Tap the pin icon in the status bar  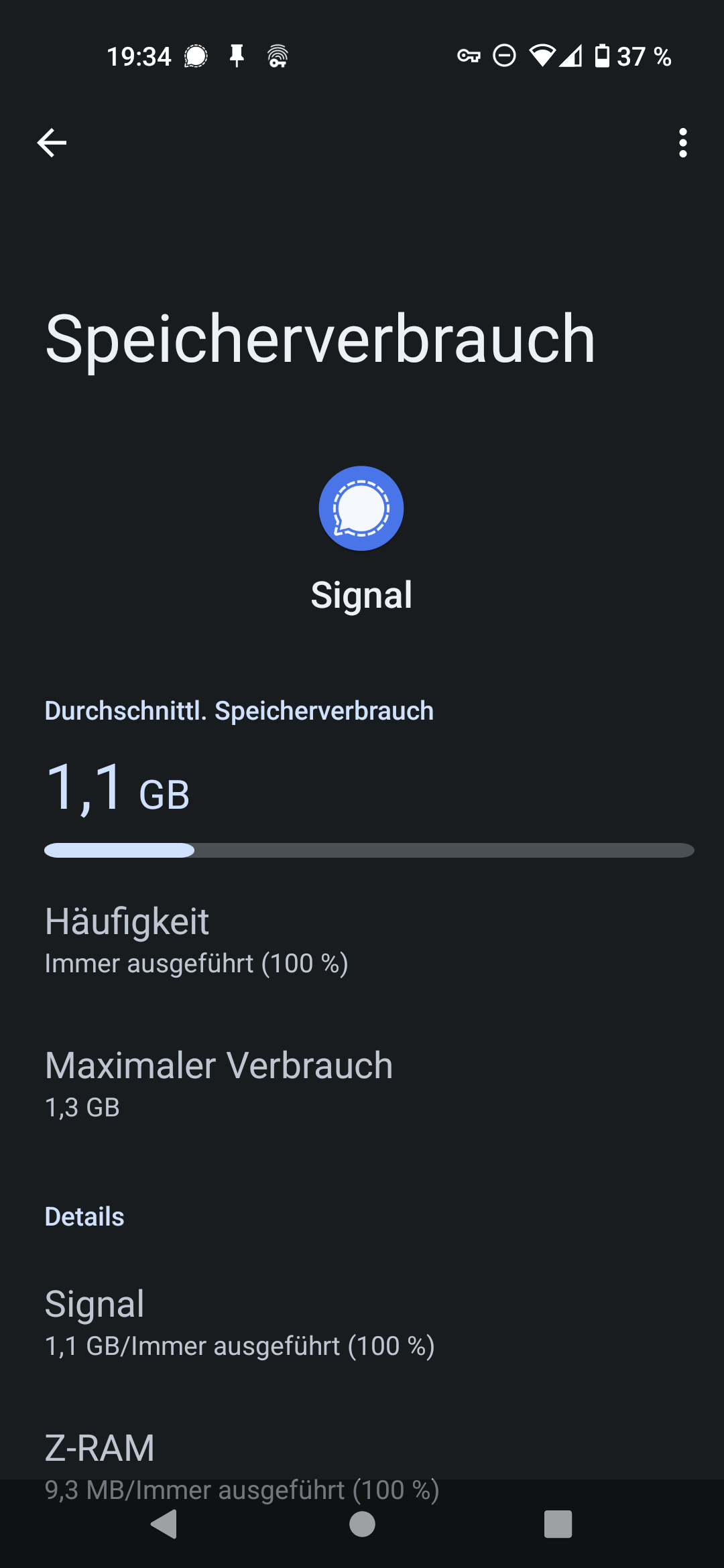(238, 57)
